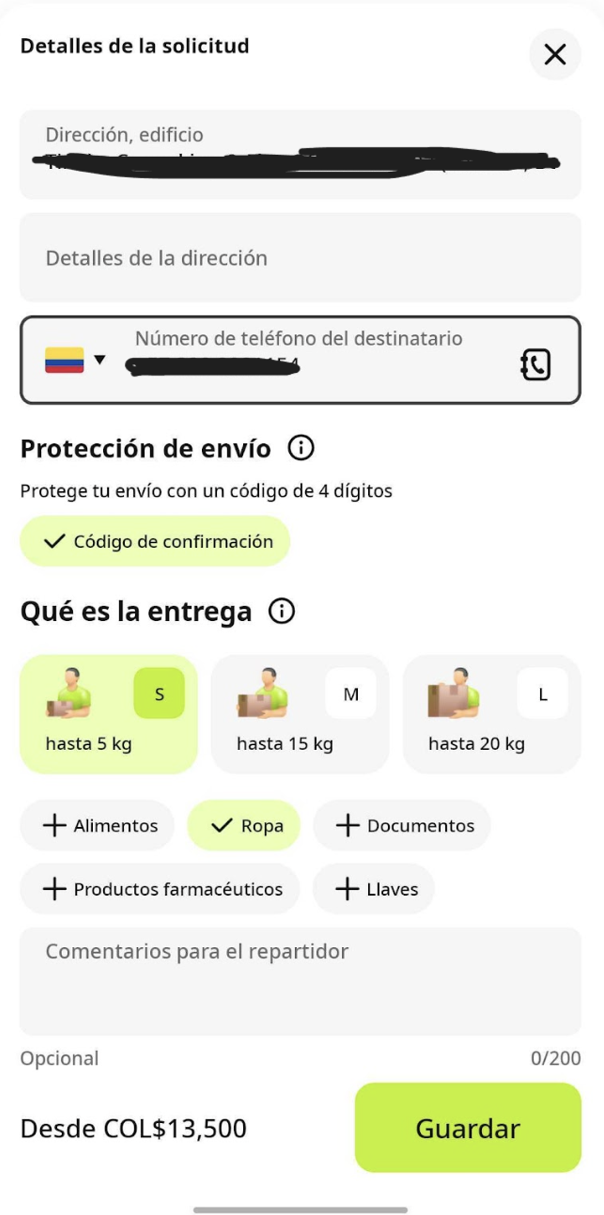Pick a recipient from the contacts icon
This screenshot has height=1215, width=604.
coord(536,365)
